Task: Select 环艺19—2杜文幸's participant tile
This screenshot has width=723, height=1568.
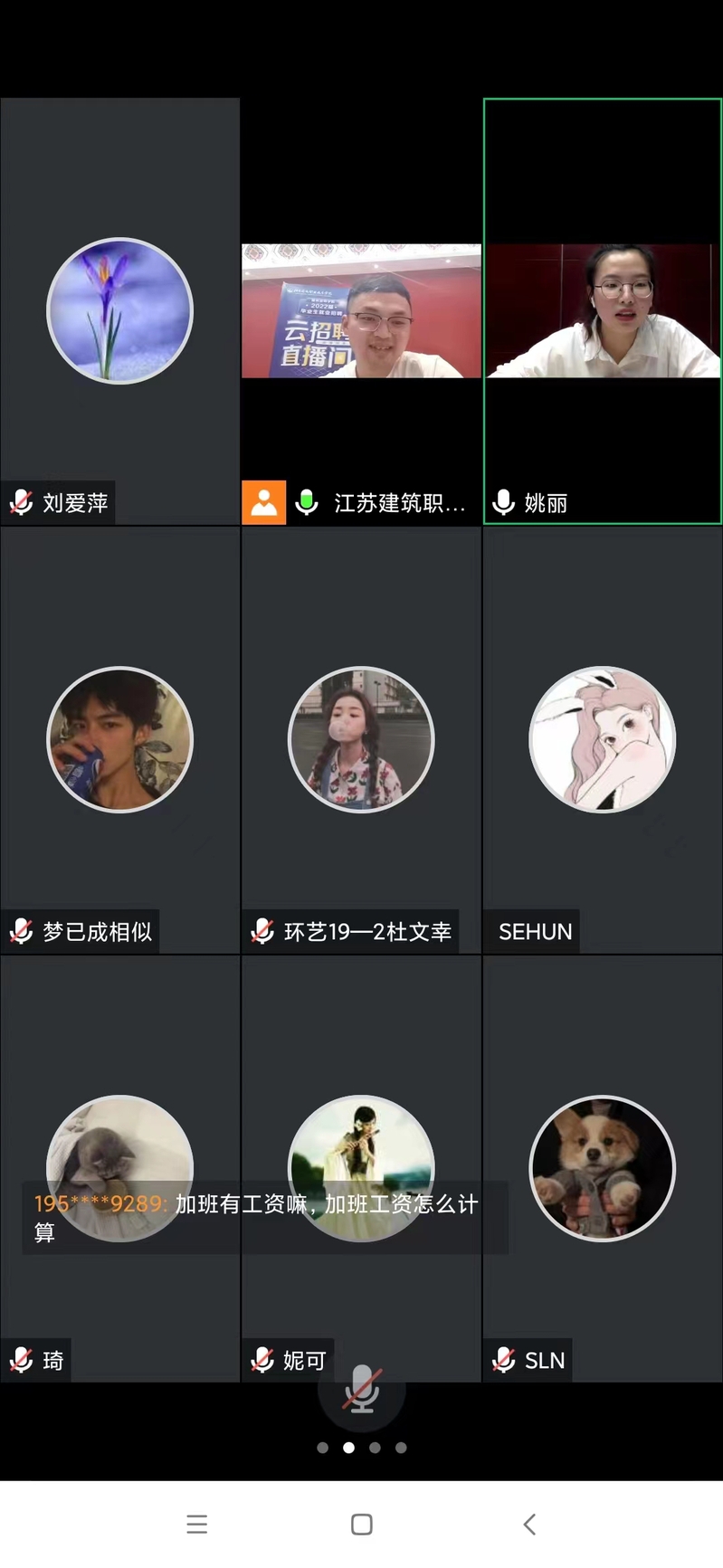Action: 361,740
